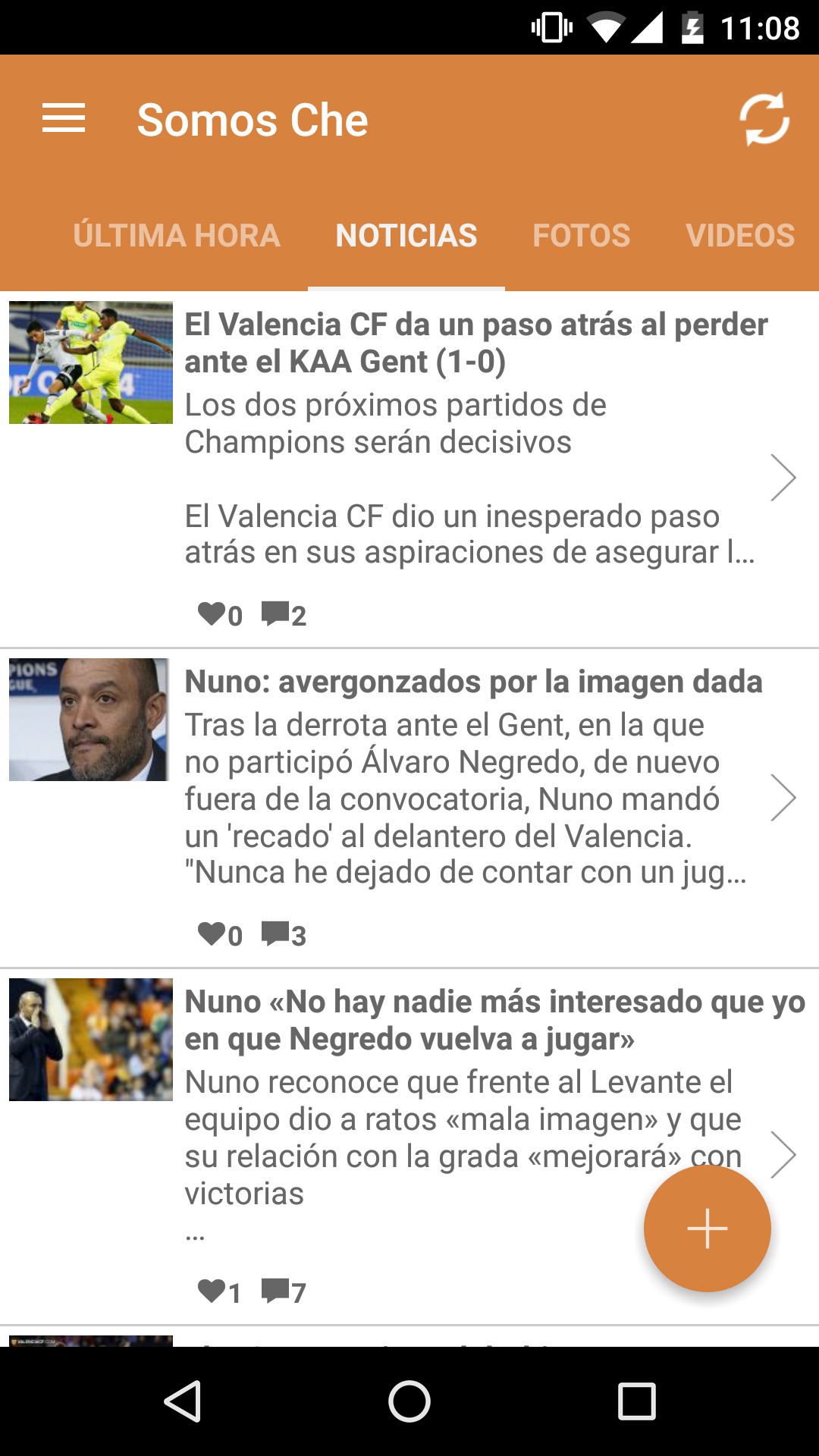Like the 'Nuno: avergonzados' article
819x1456 pixels.
click(x=212, y=934)
